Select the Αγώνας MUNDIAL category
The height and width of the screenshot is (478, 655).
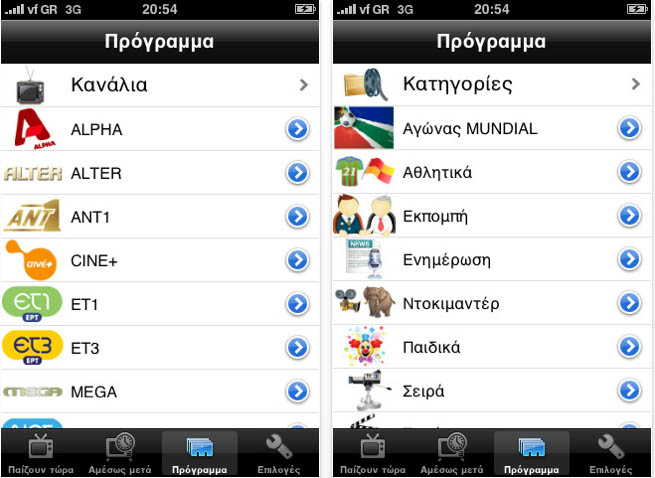click(492, 129)
